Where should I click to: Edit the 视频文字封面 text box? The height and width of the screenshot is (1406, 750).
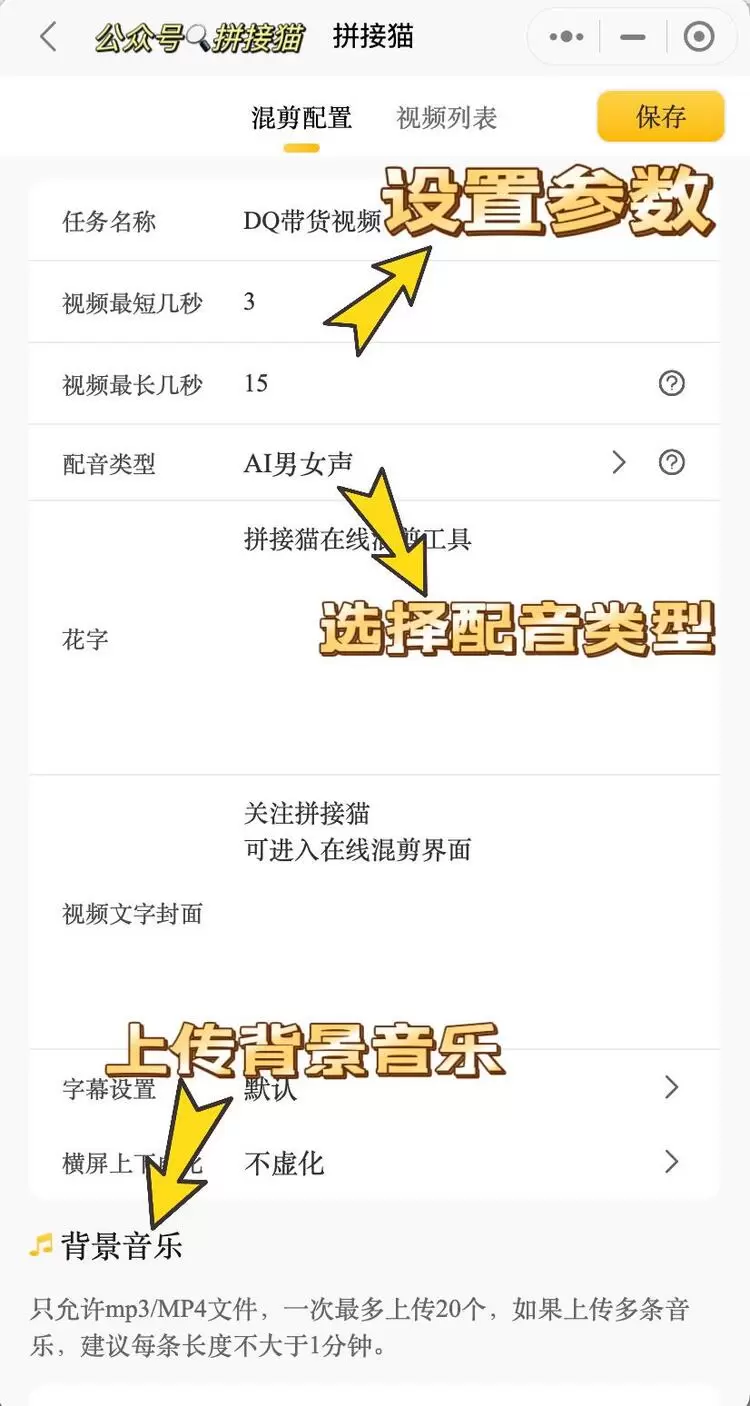(x=470, y=910)
